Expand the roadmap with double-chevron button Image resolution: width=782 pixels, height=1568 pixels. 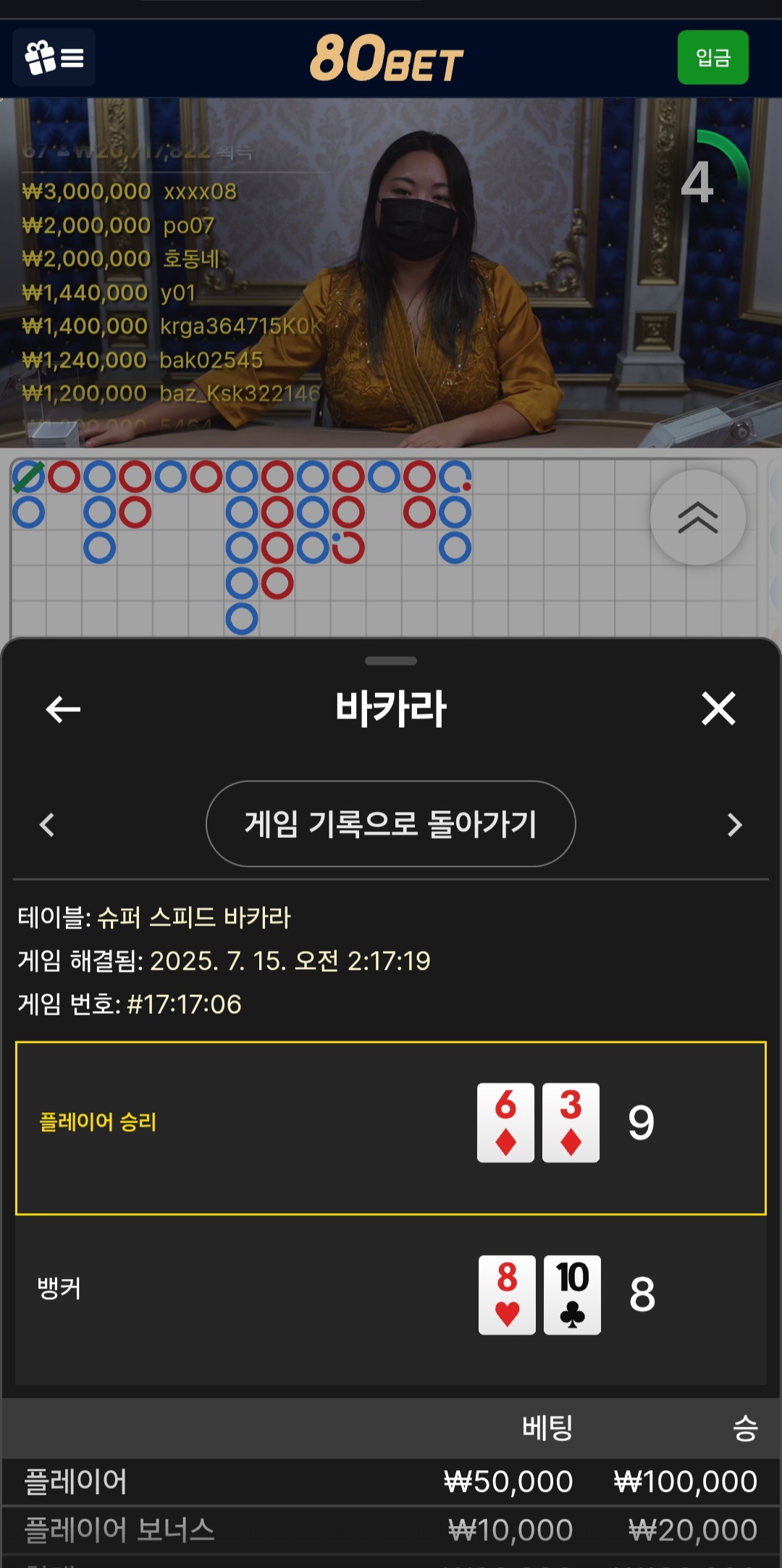(x=697, y=518)
